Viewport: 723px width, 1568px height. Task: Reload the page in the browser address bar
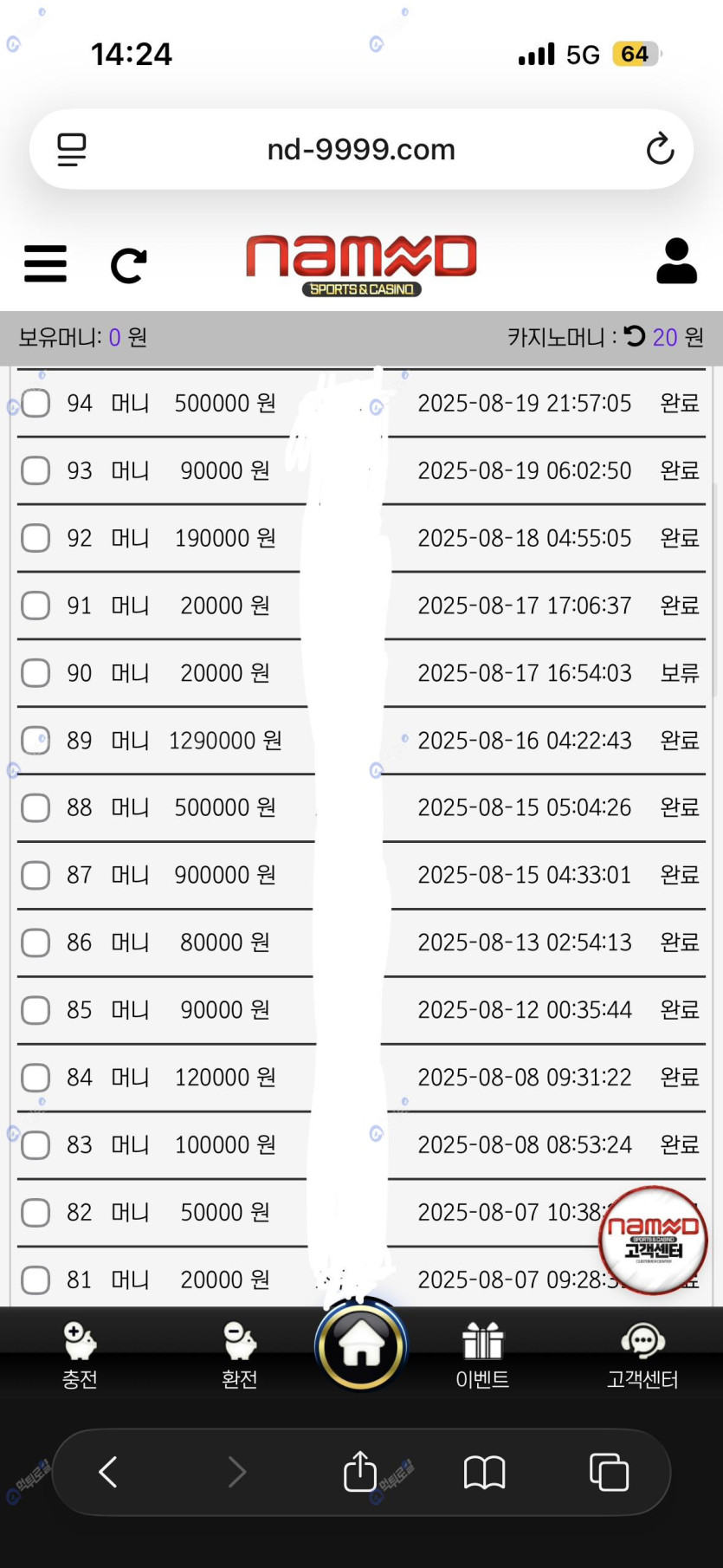pos(660,149)
